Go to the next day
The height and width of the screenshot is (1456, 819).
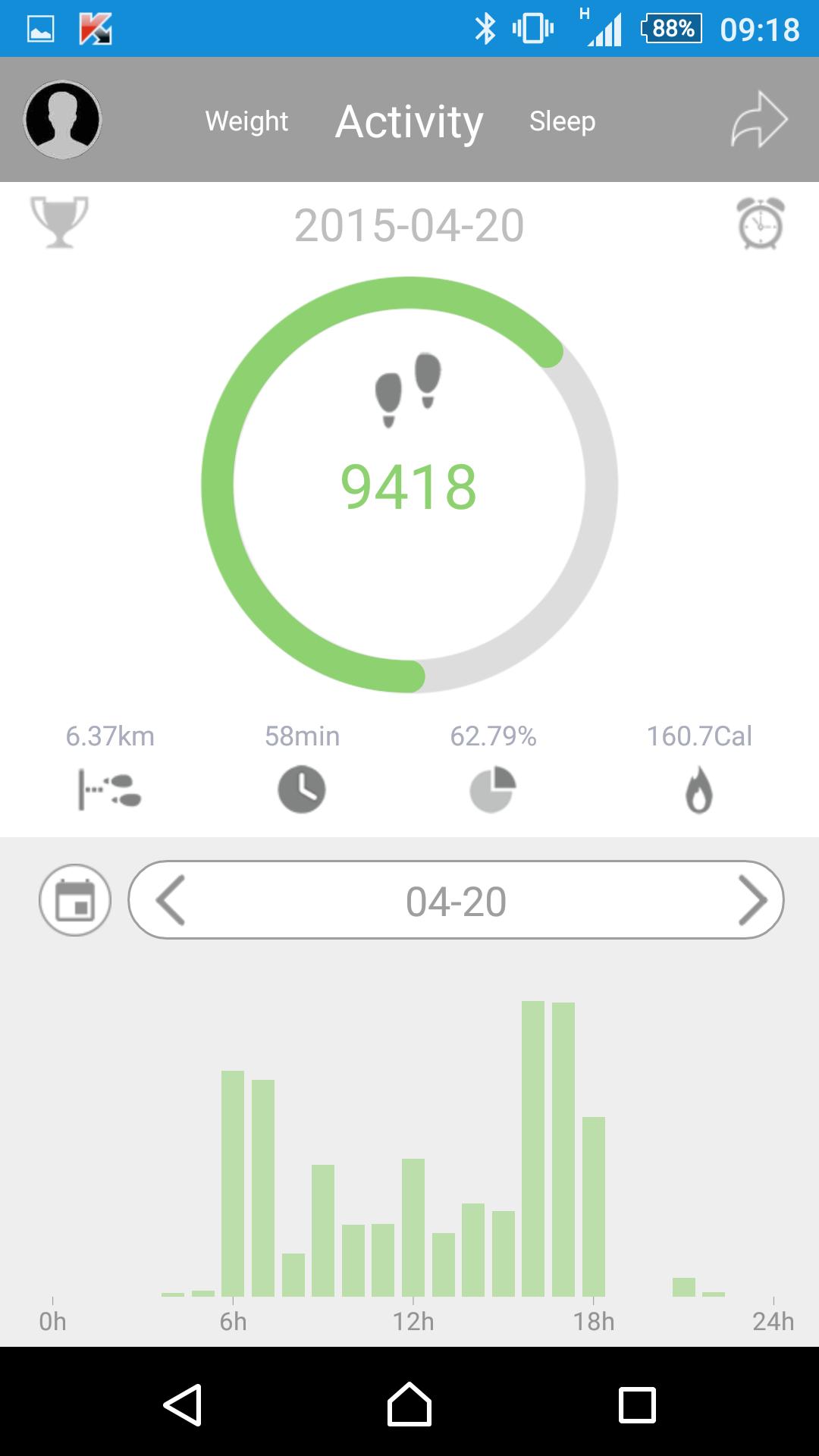click(x=752, y=900)
